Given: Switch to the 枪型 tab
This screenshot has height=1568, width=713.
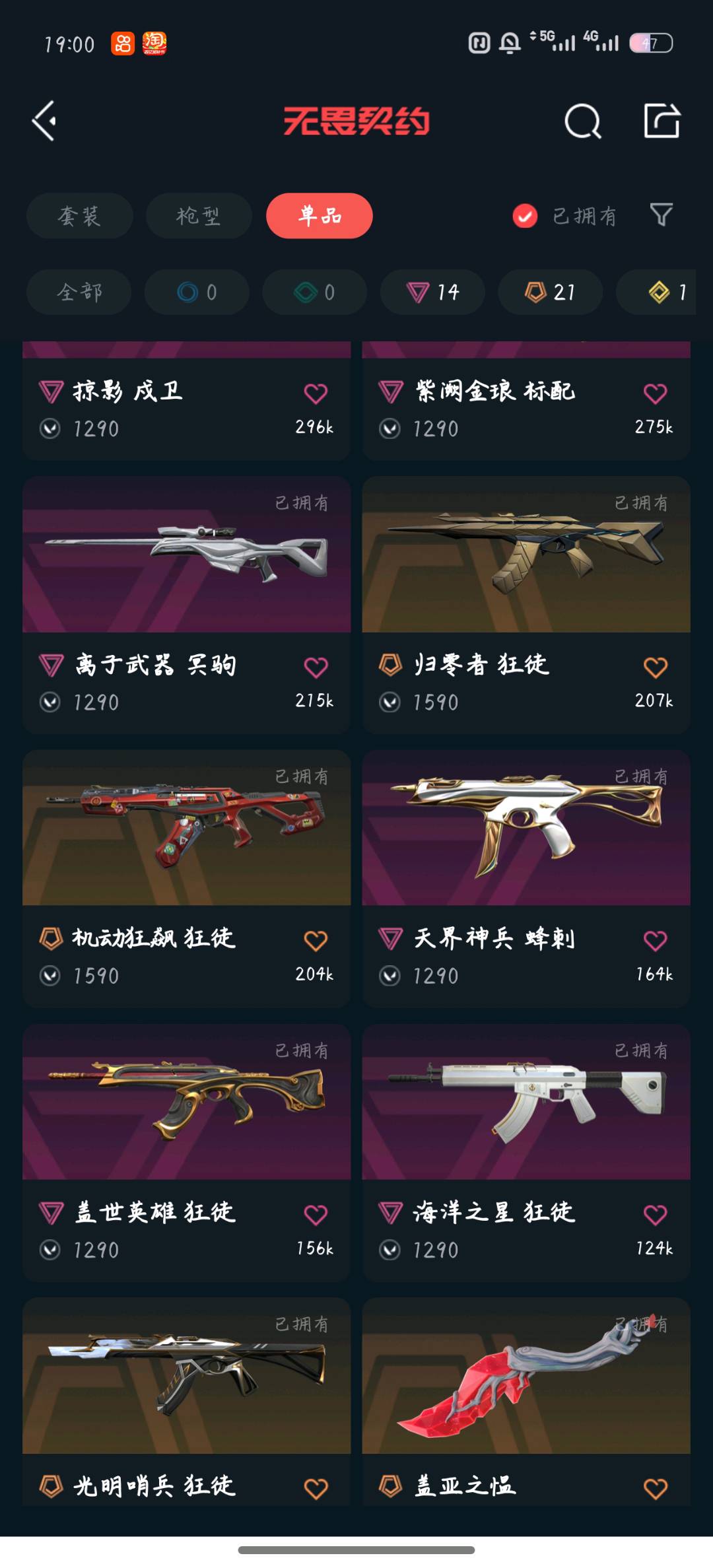Looking at the screenshot, I should tap(199, 216).
